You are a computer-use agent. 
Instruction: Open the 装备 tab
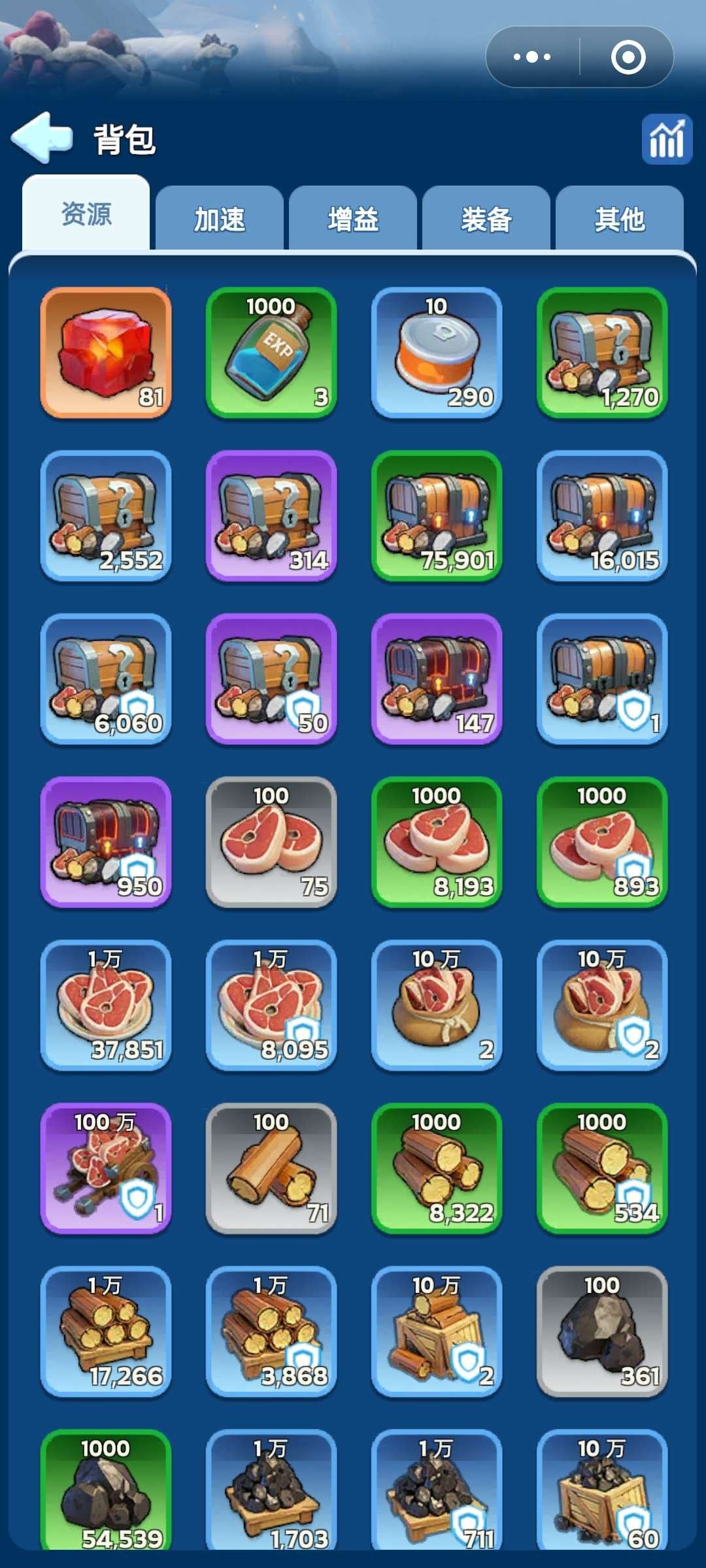[486, 219]
